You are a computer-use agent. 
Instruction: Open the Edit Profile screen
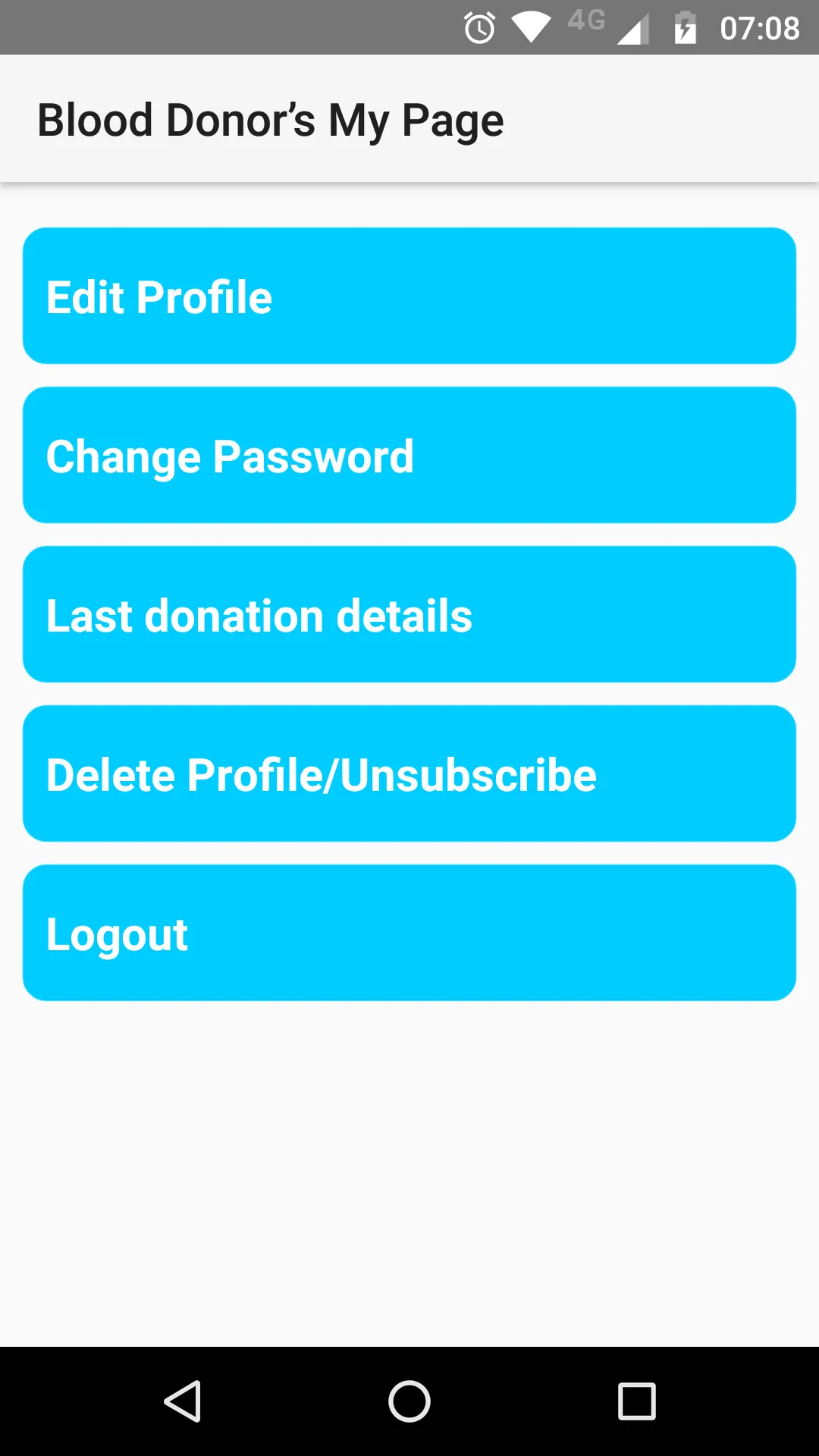pos(409,296)
